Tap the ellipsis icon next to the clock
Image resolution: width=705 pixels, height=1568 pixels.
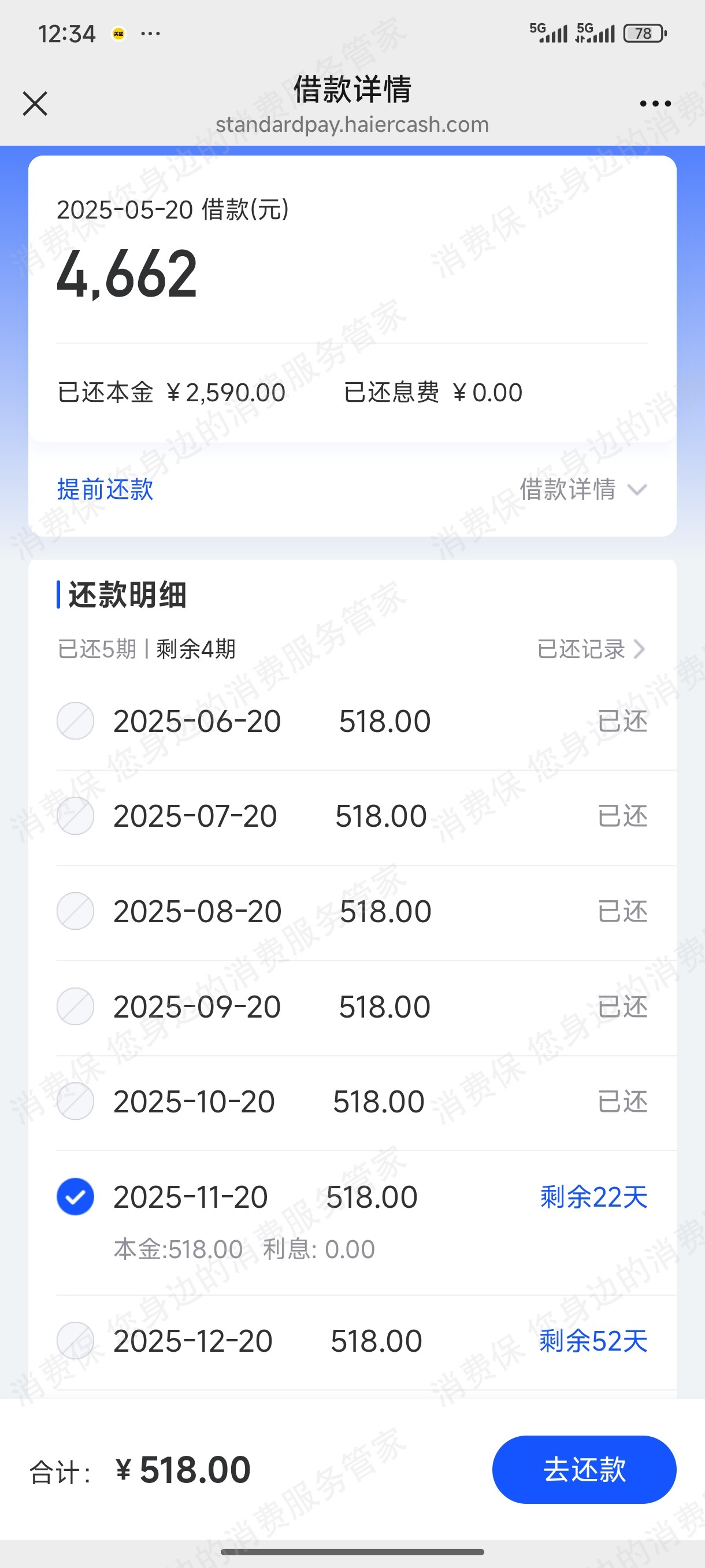coord(150,34)
